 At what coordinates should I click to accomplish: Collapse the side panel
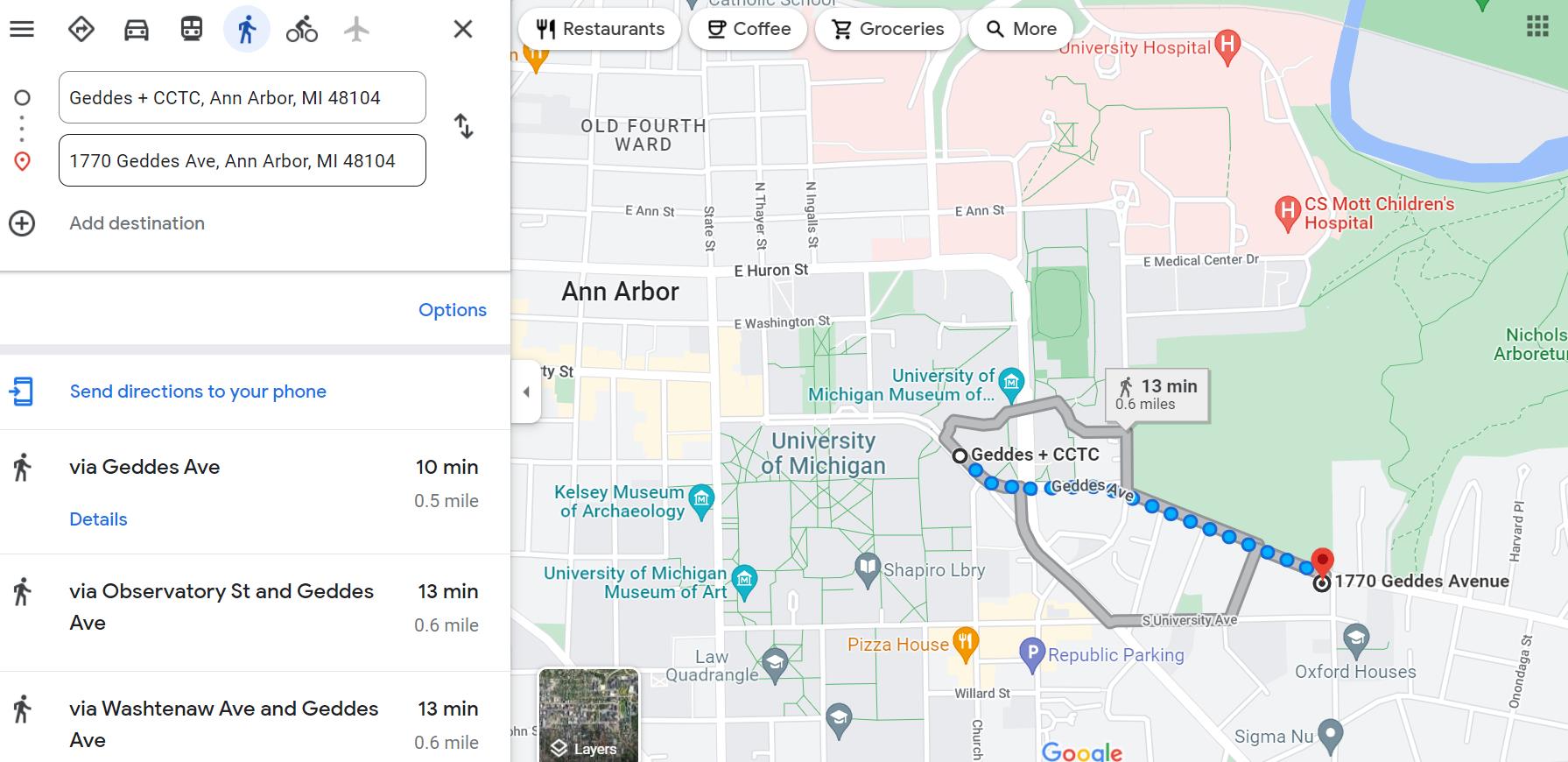pos(525,392)
